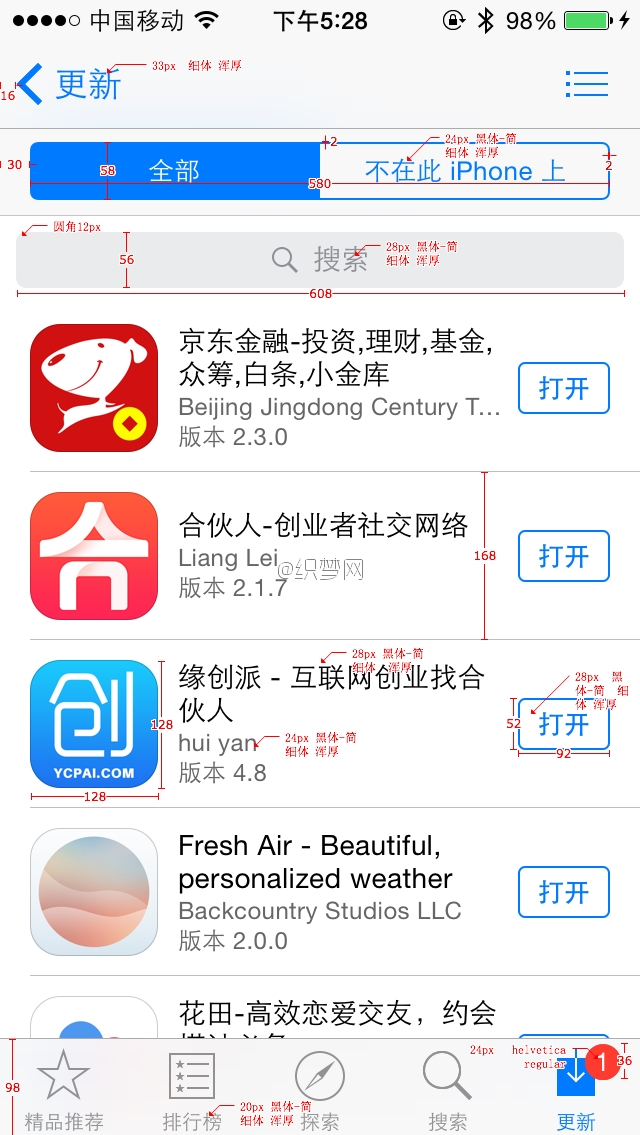Viewport: 640px width, 1135px height.
Task: Open 合伙人 app via 打开 button
Action: (563, 556)
